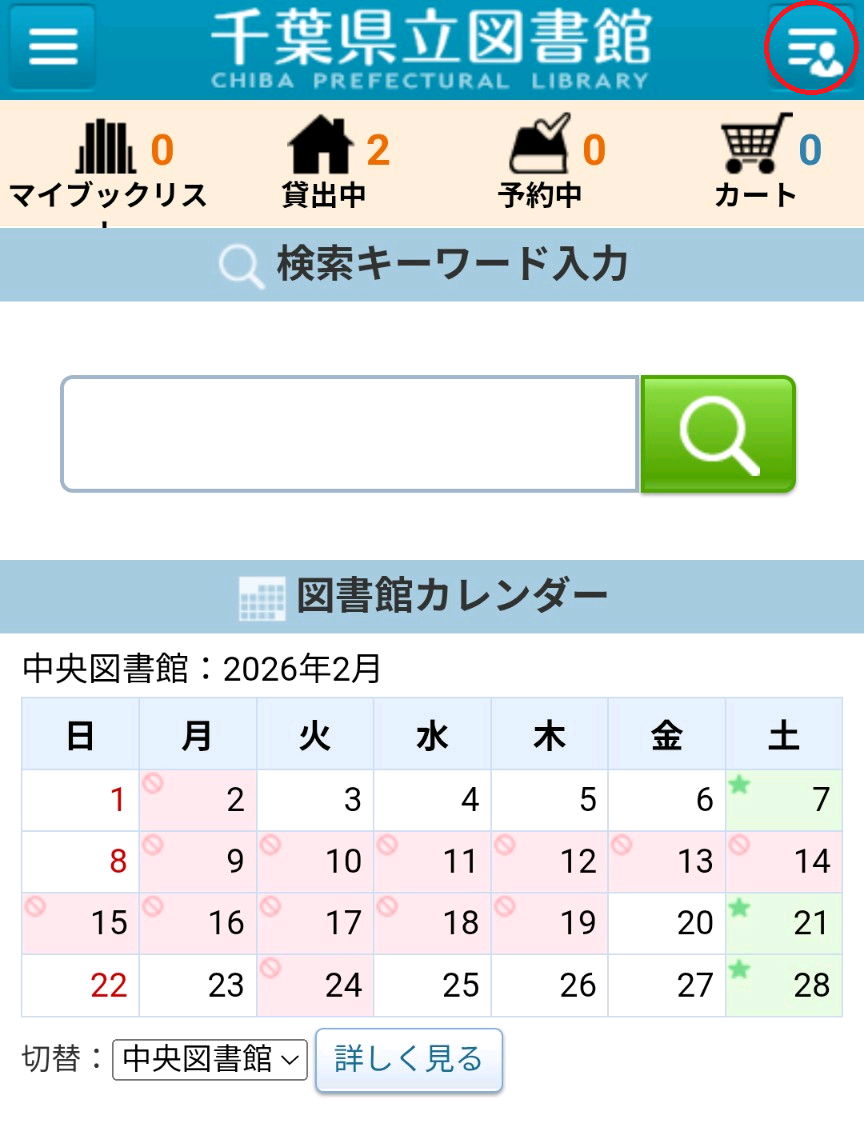Expand the 中央図書館 library dropdown

(210, 1059)
